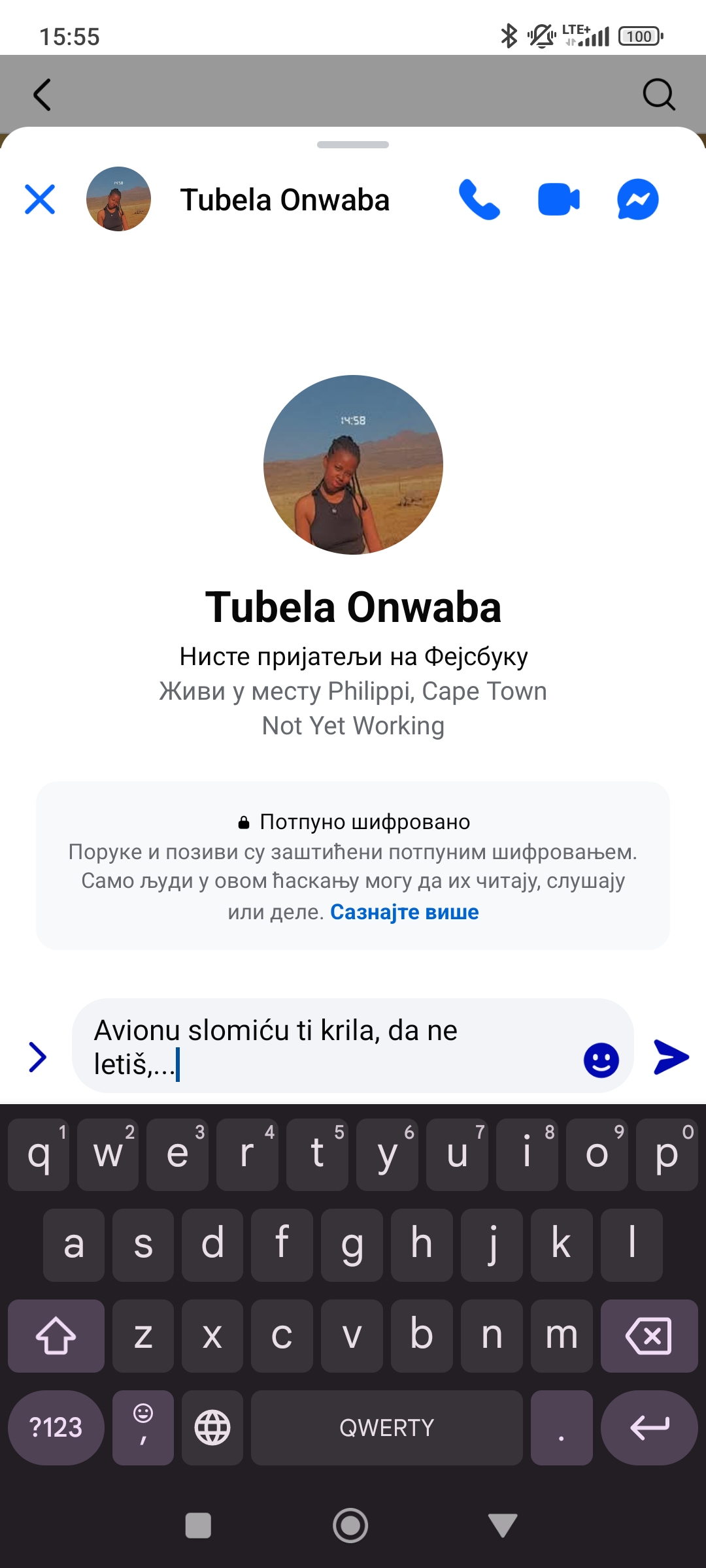Open this chat in Messenger

point(637,199)
